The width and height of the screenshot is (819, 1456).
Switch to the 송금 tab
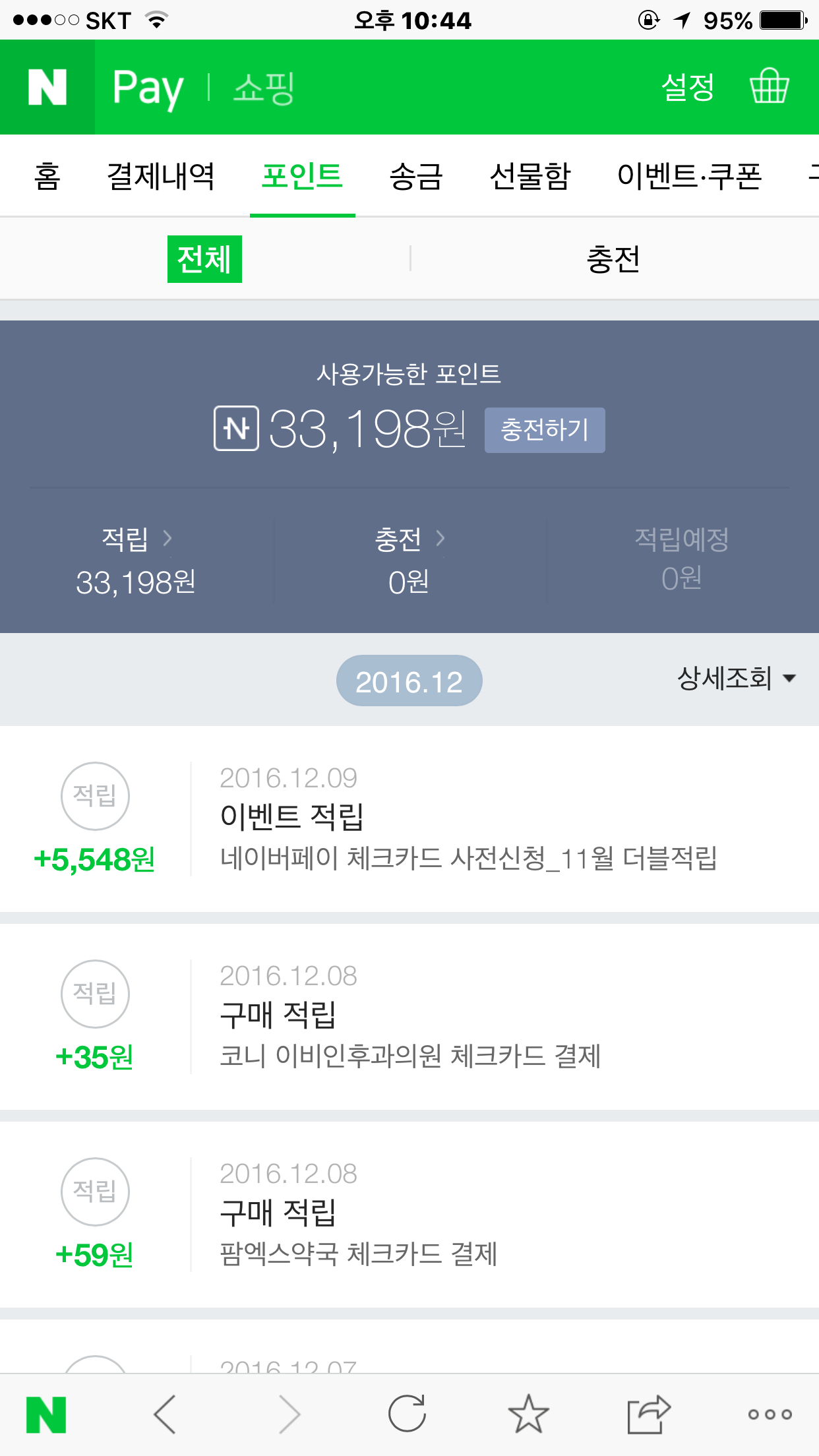click(416, 177)
